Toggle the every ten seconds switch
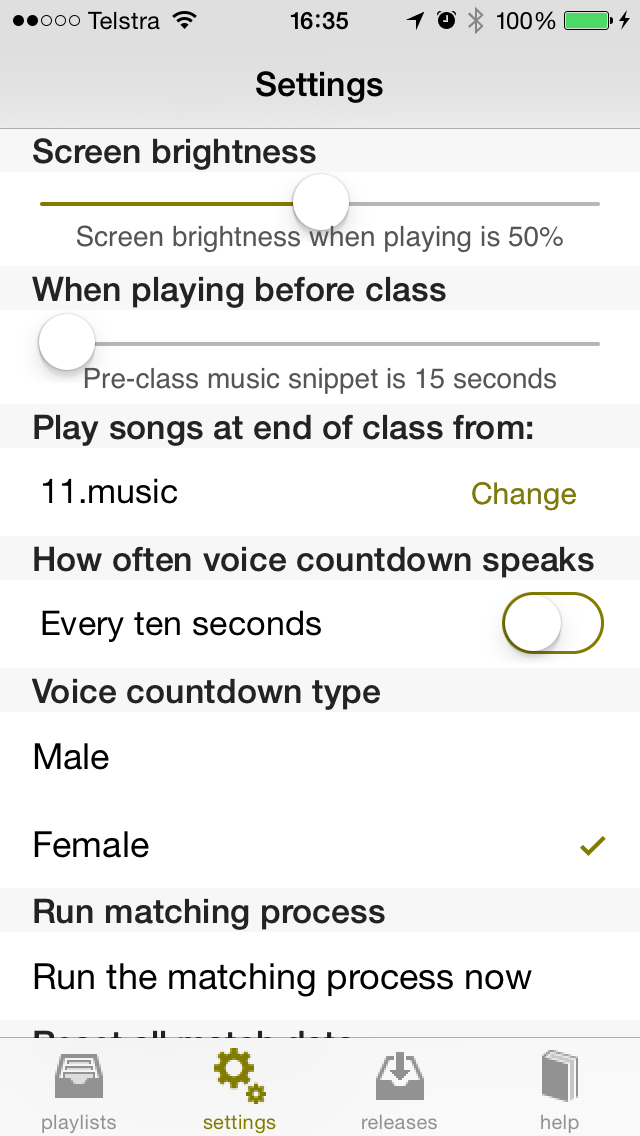The width and height of the screenshot is (640, 1136). coord(553,623)
